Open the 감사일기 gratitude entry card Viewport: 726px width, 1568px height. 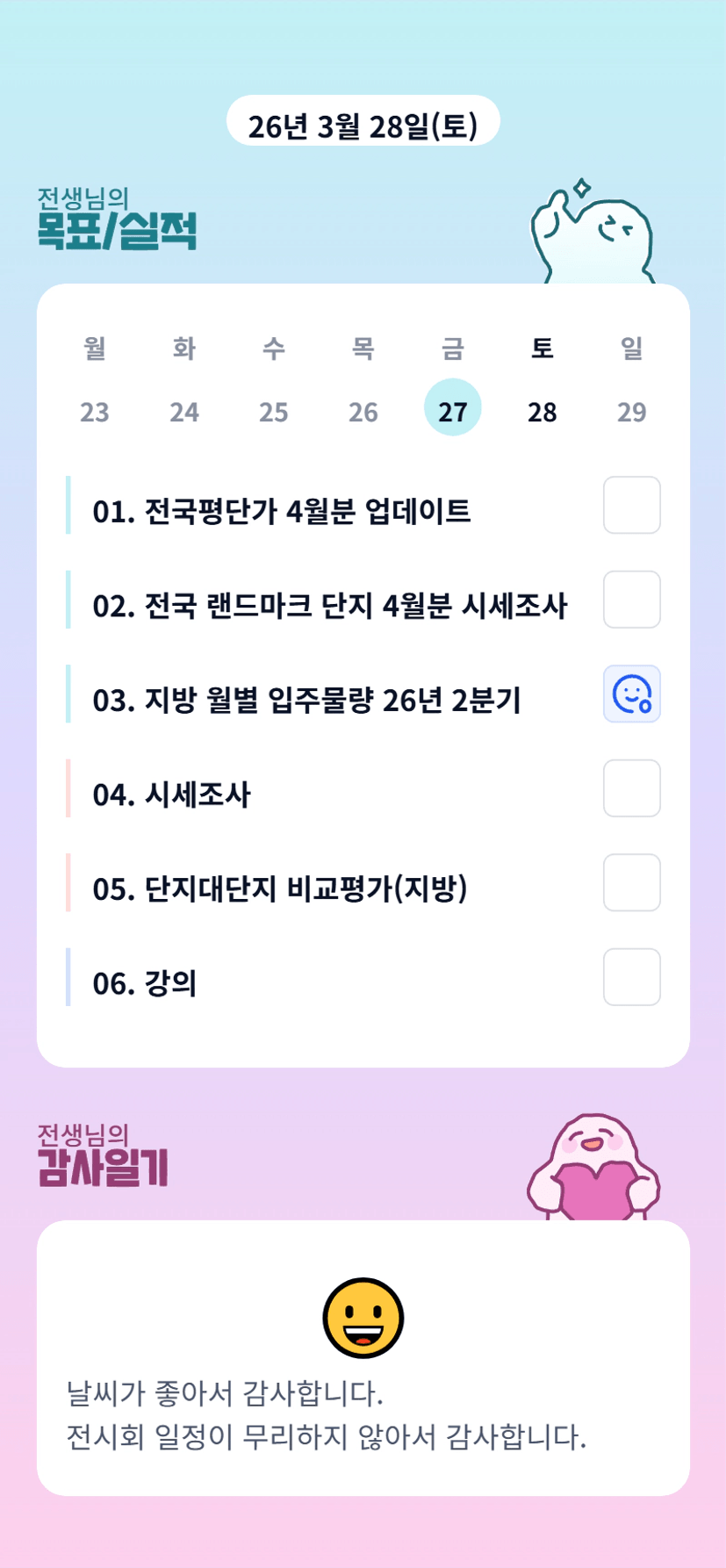tap(363, 1357)
